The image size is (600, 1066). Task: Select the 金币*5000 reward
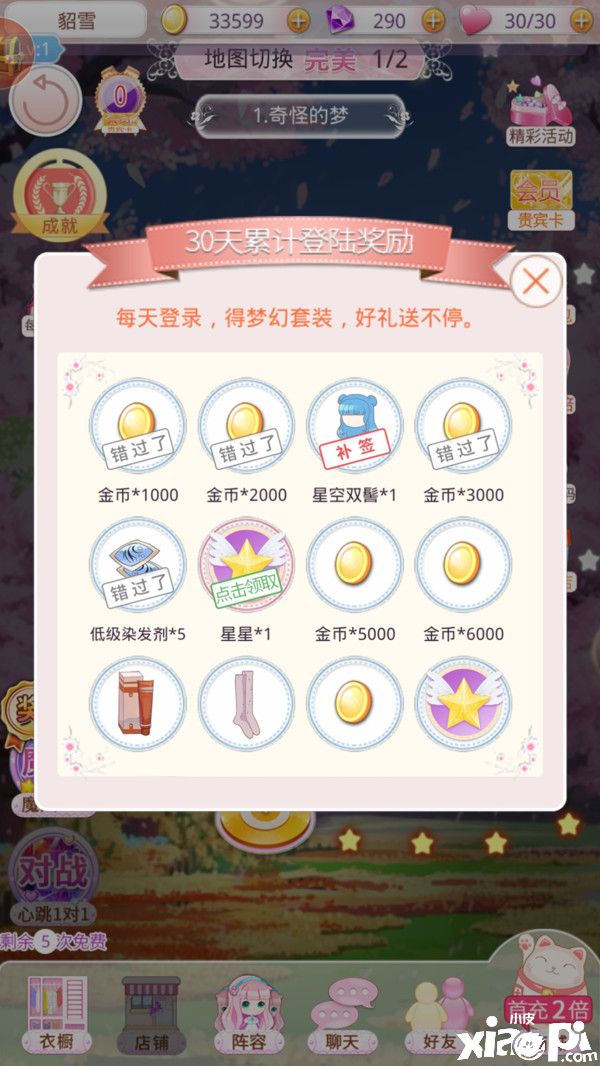coord(354,565)
